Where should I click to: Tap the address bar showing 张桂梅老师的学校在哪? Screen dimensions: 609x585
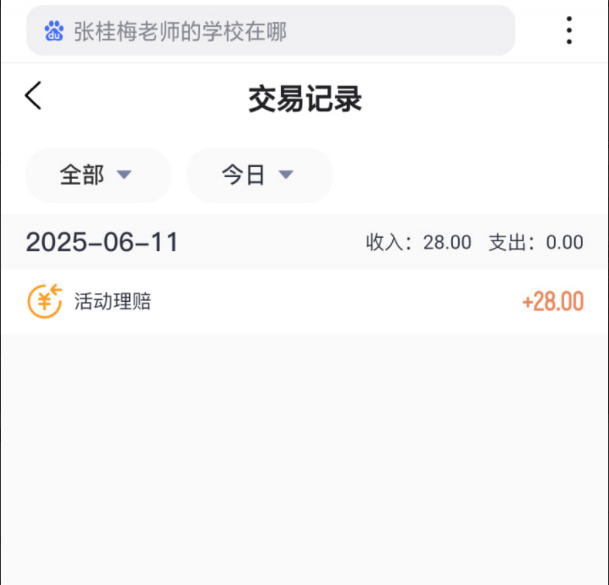[x=270, y=31]
